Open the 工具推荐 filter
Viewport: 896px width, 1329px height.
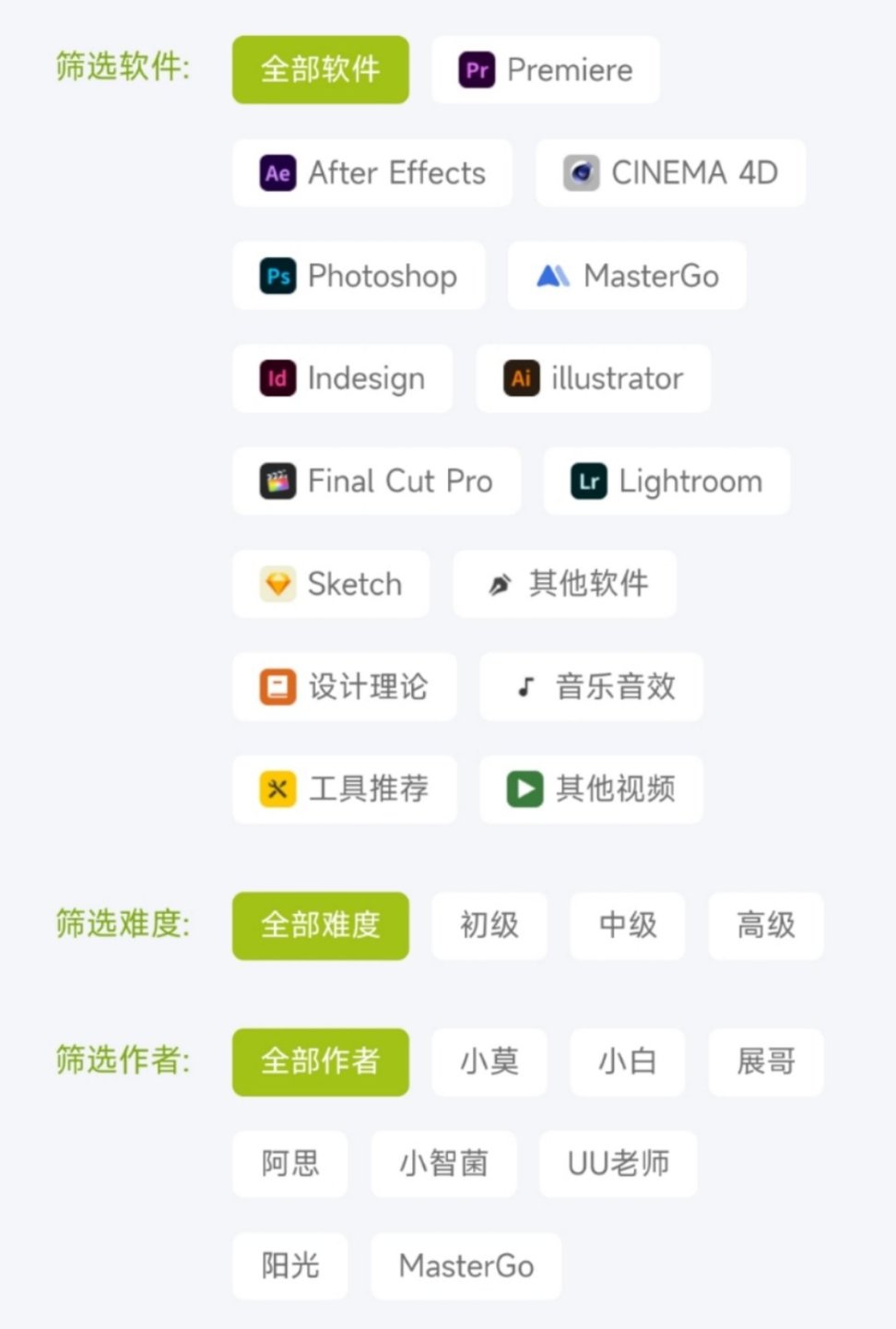(344, 789)
